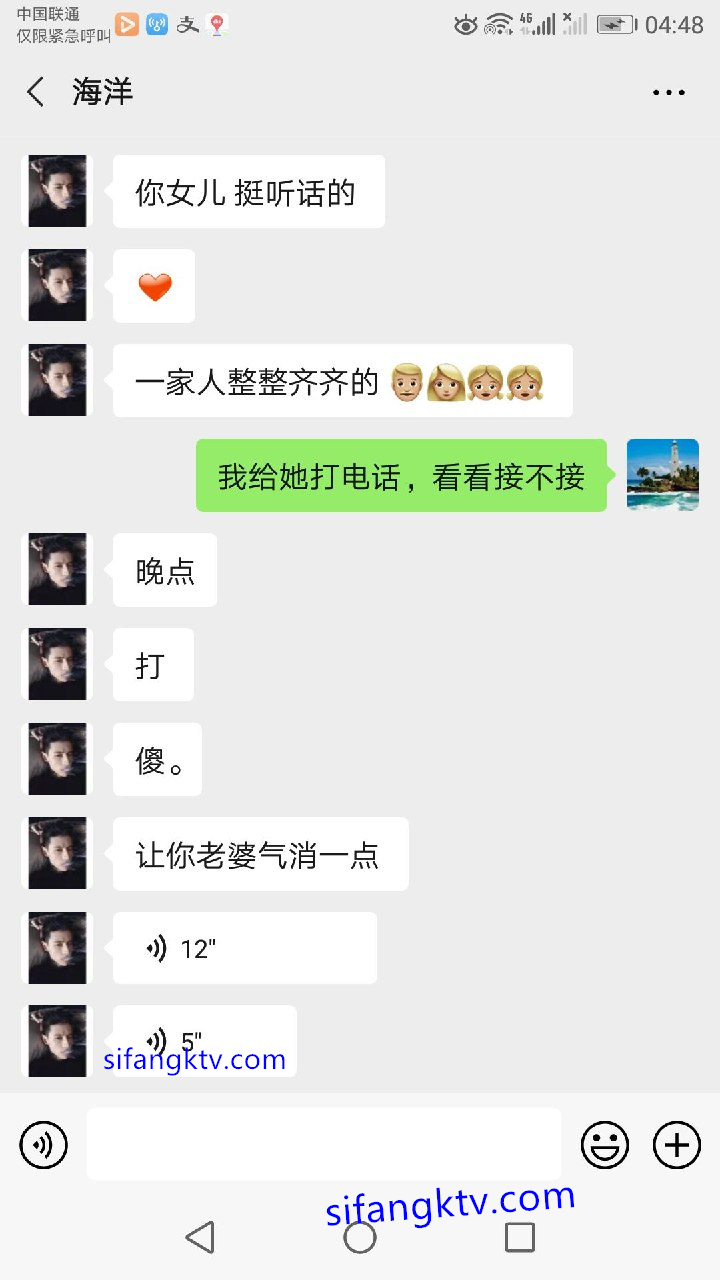The image size is (720, 1280).
Task: Focus the message text field
Action: pos(323,1144)
